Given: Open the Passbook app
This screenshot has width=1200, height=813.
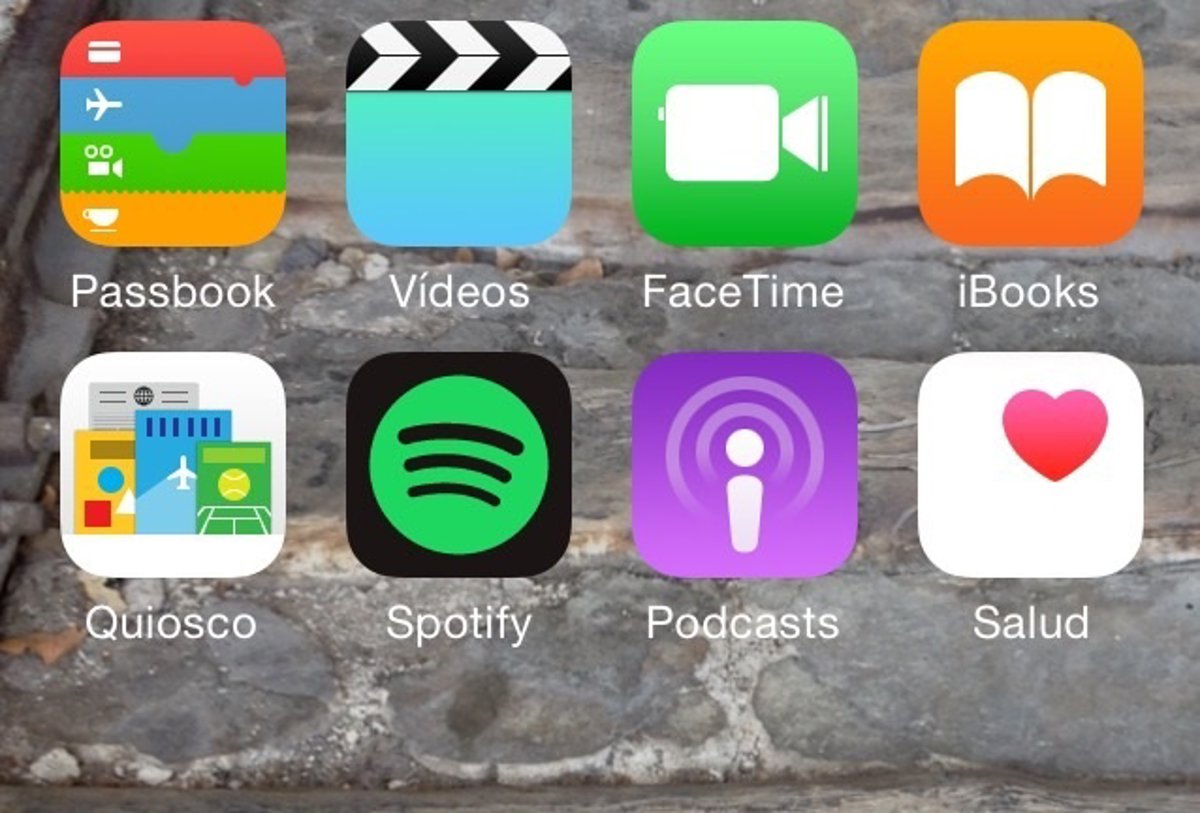Looking at the screenshot, I should coord(172,133).
